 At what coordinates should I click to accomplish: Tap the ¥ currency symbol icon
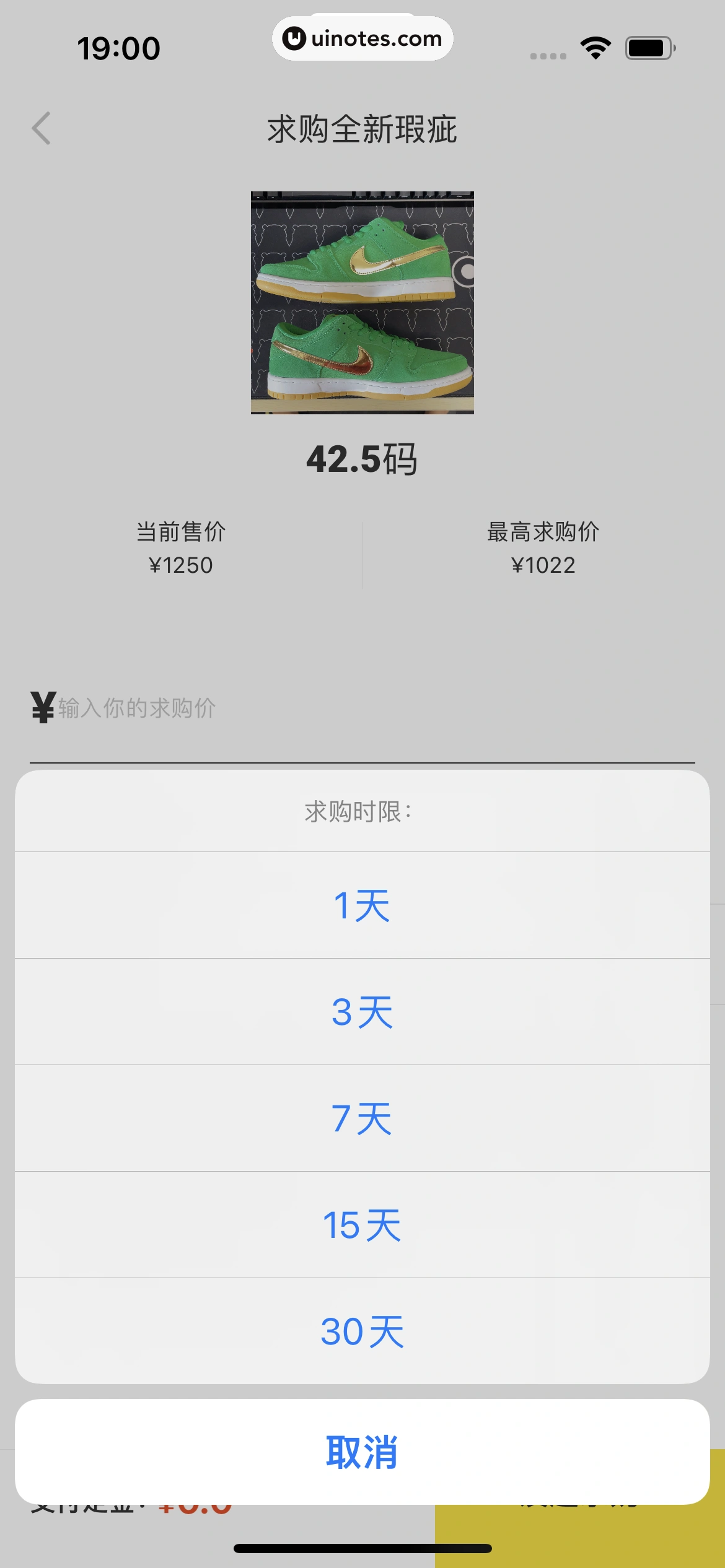pos(41,707)
